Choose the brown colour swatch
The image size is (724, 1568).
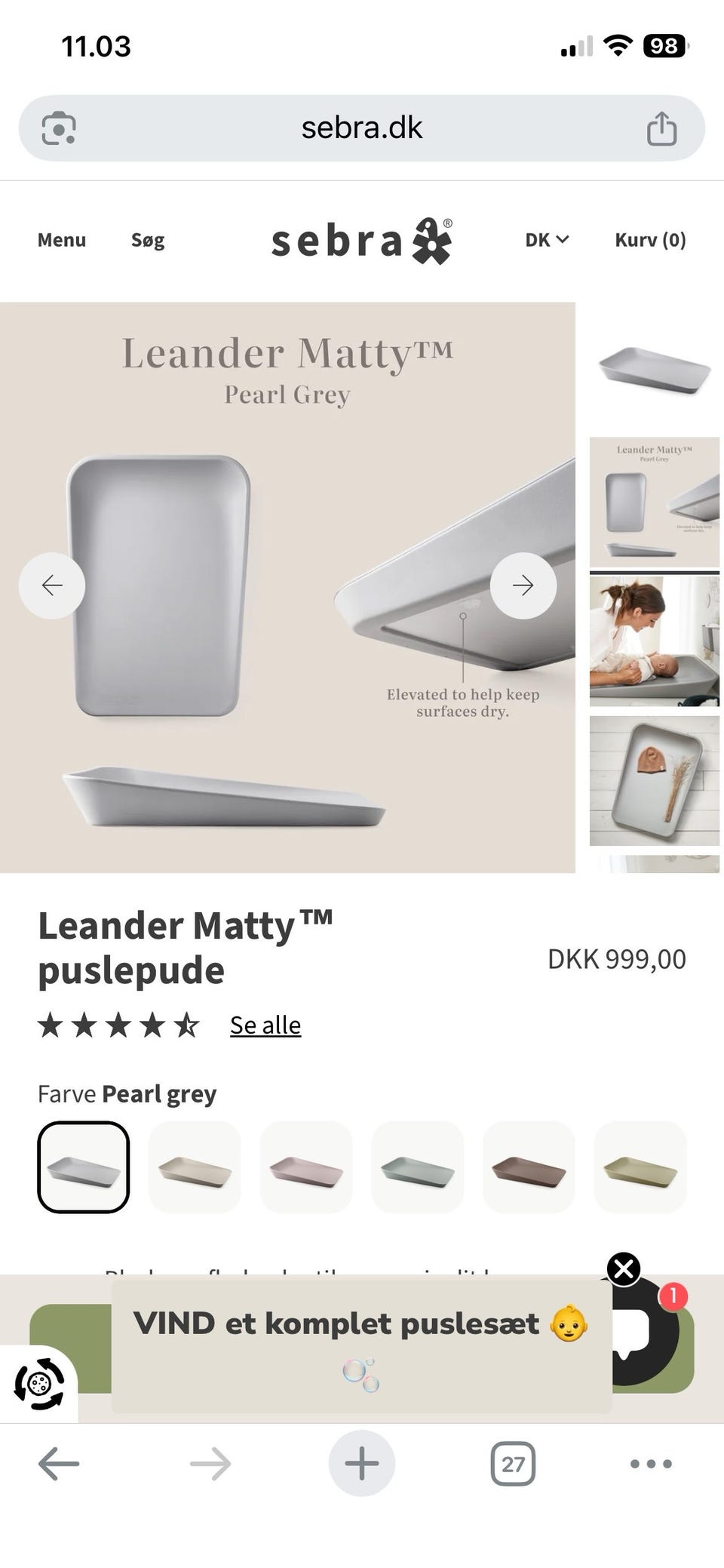click(x=529, y=1167)
